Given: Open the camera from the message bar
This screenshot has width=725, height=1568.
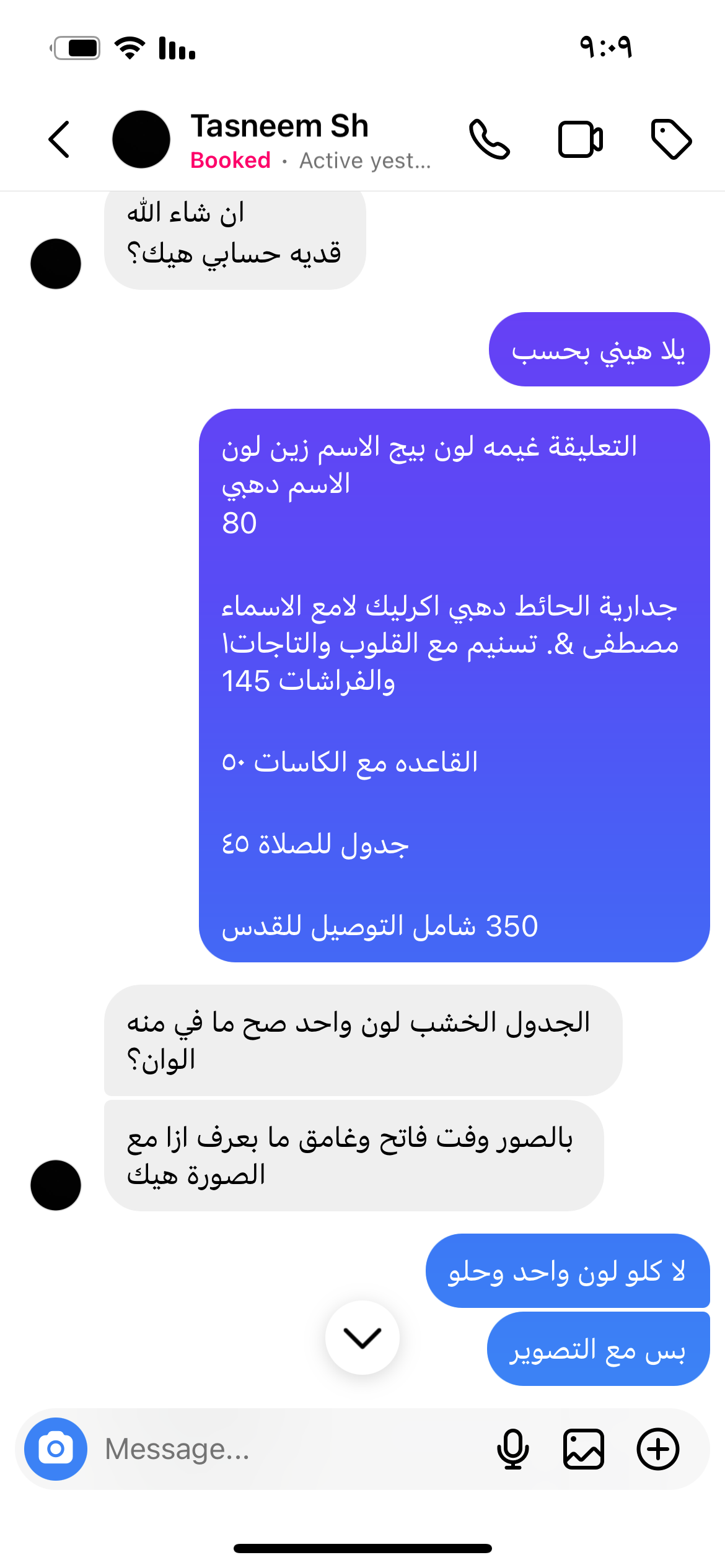Looking at the screenshot, I should [56, 1449].
